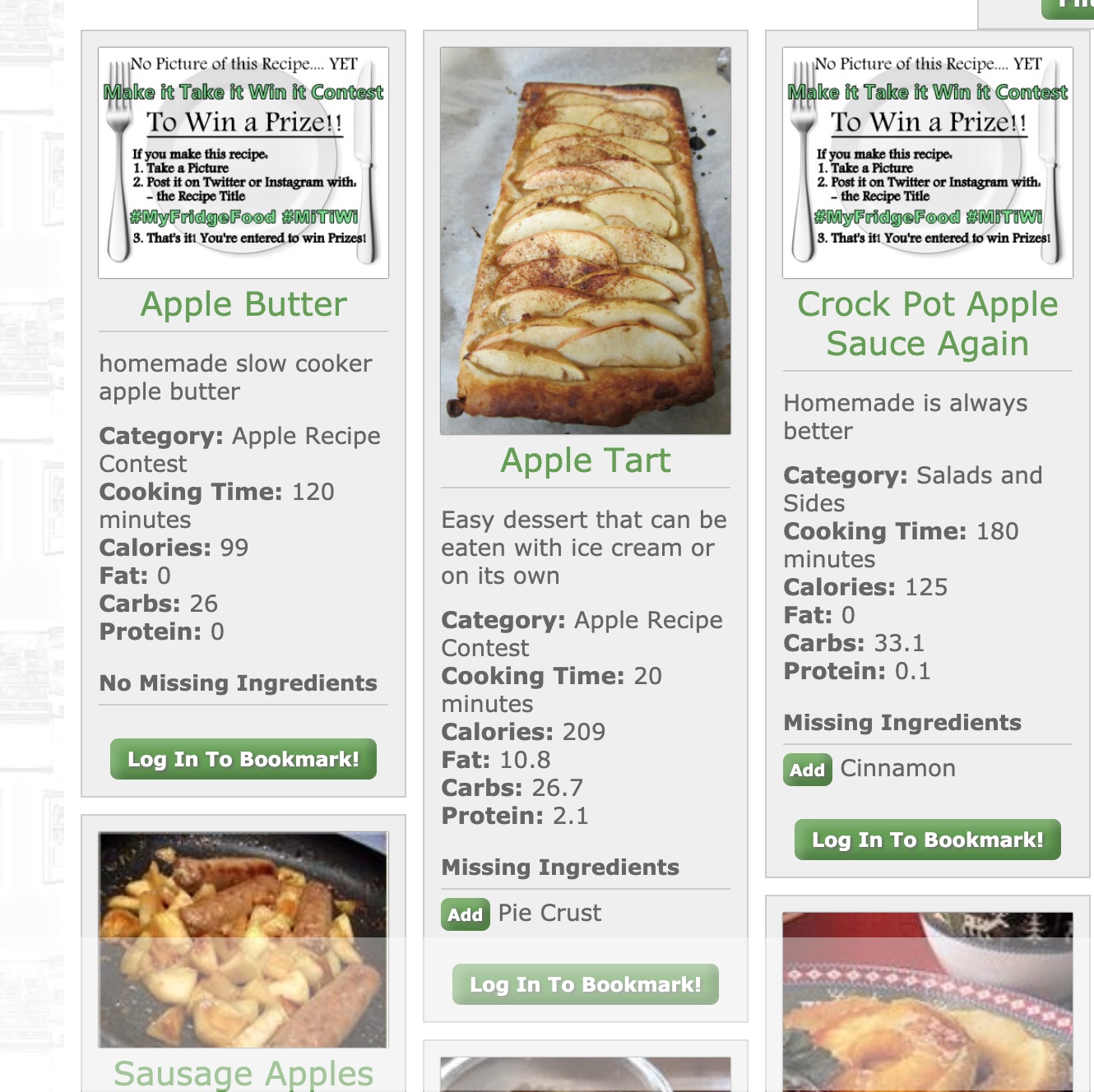Tap the Crock Pot Apple Sauce placeholder image
The width and height of the screenshot is (1094, 1092).
[927, 163]
